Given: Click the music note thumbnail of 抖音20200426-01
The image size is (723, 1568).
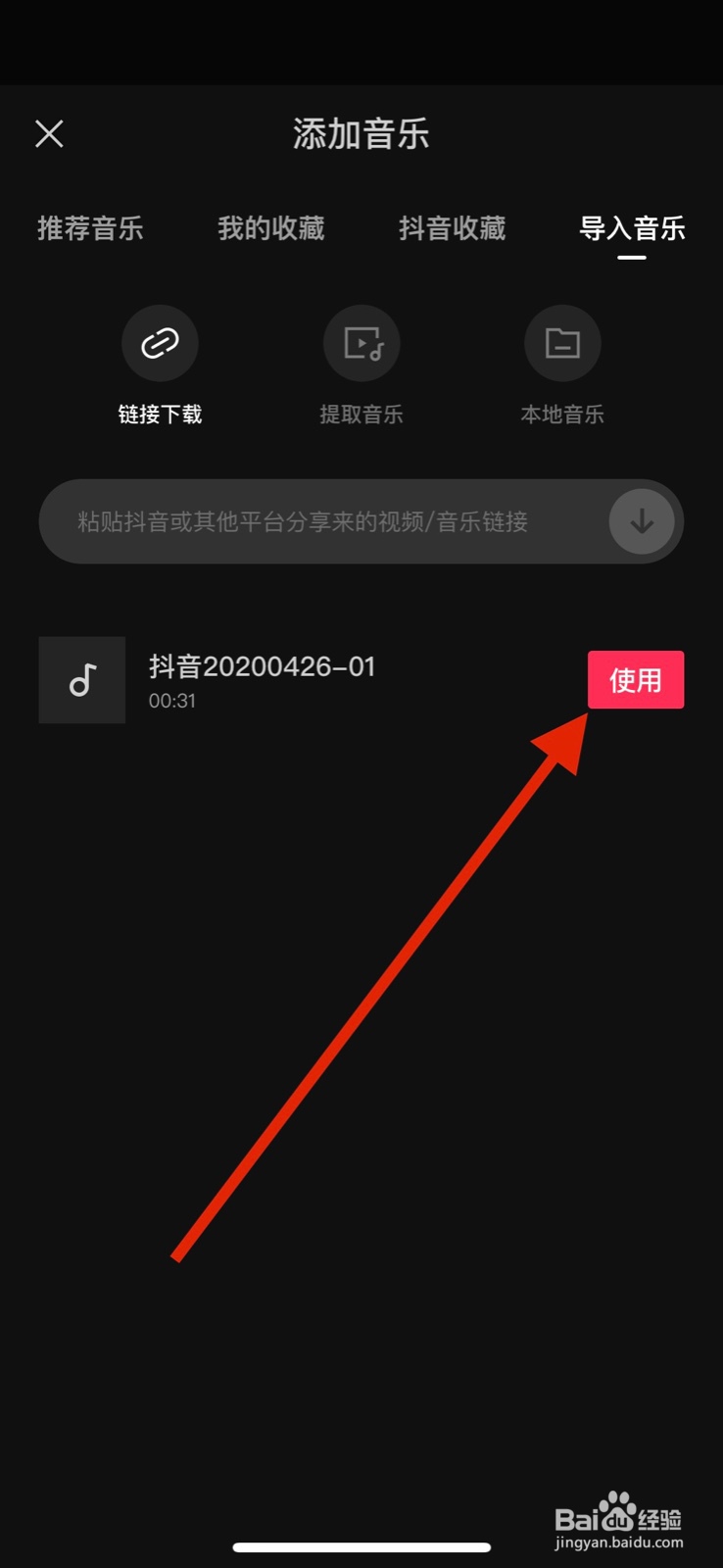Looking at the screenshot, I should pyautogui.click(x=81, y=679).
